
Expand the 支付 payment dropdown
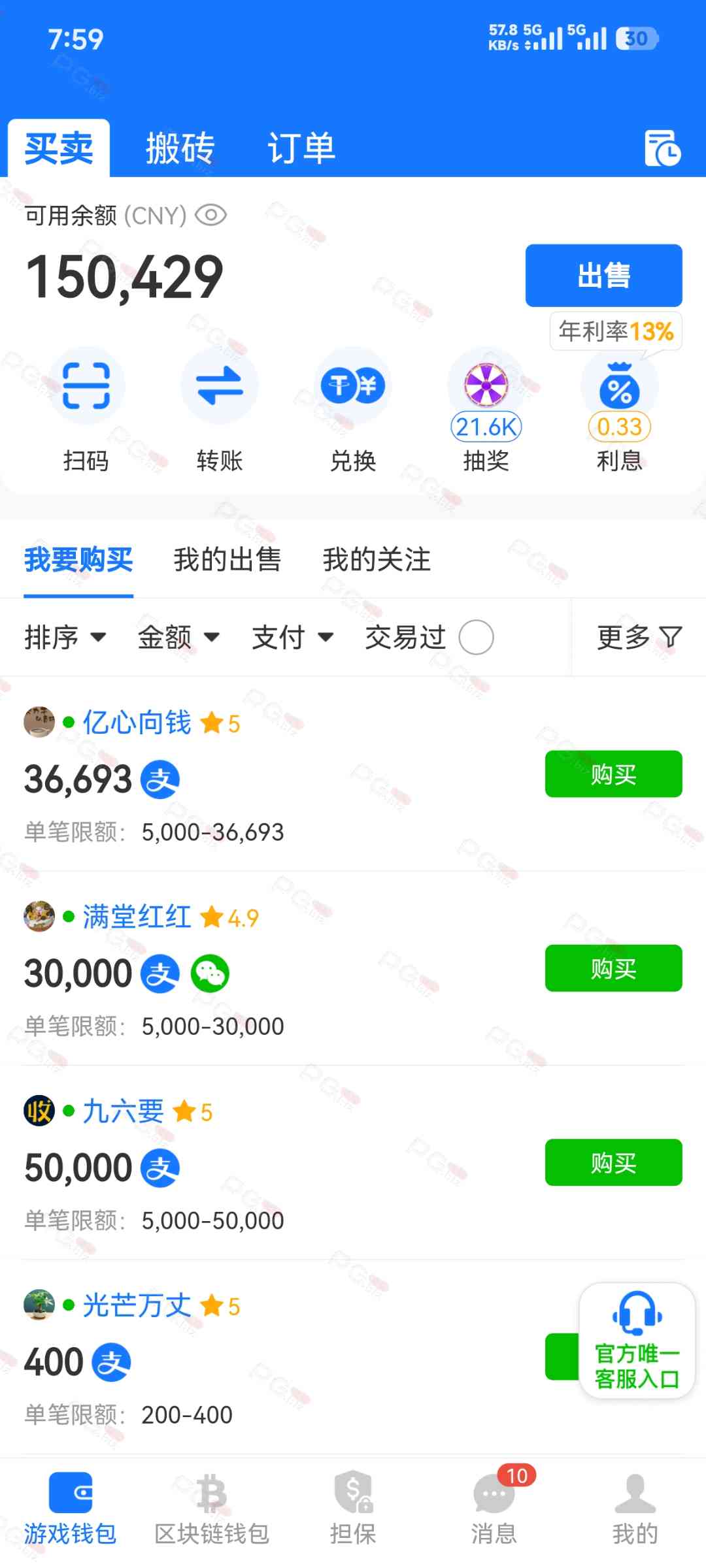point(292,637)
